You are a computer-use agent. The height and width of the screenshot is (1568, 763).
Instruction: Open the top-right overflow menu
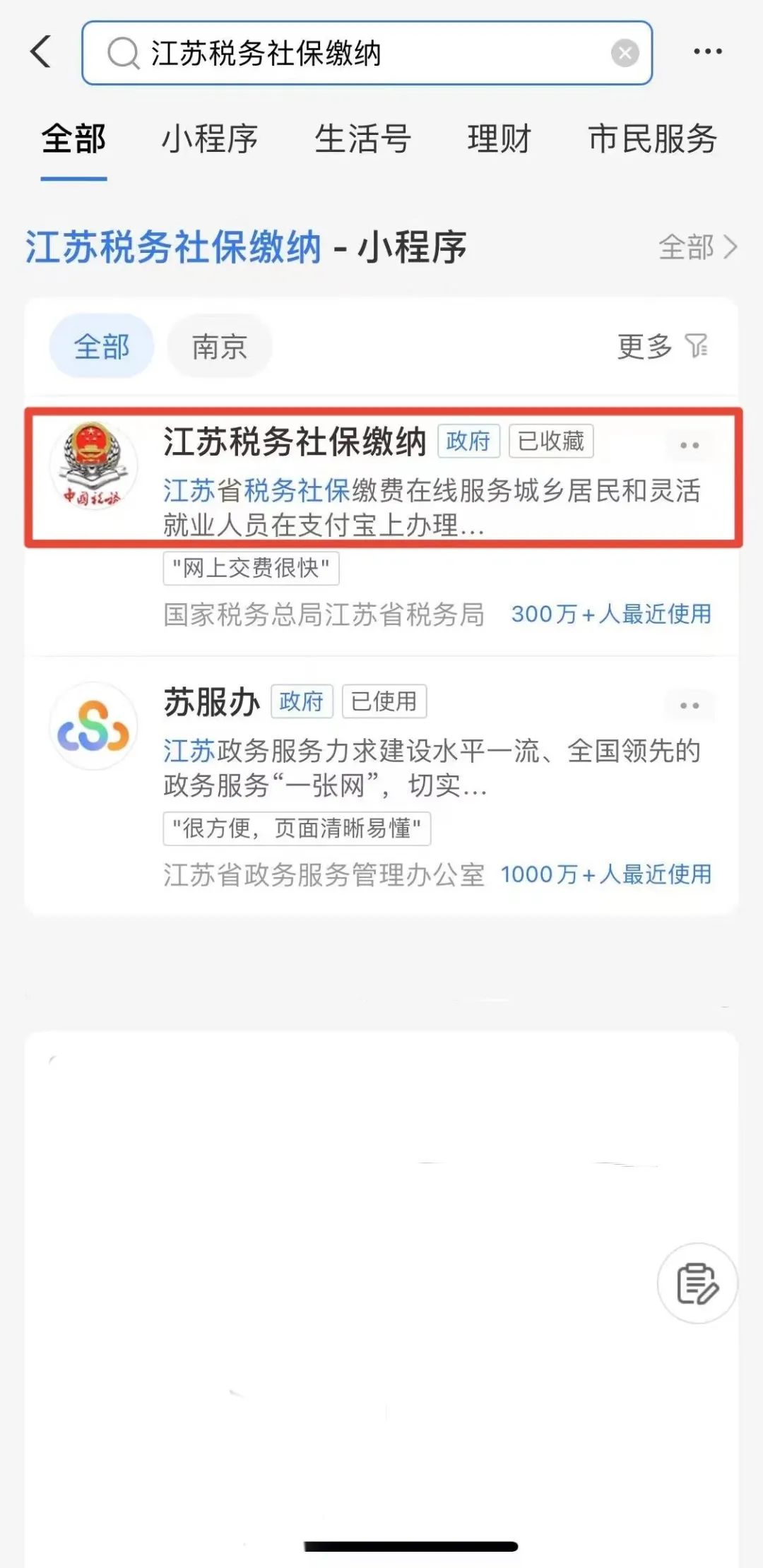[707, 52]
